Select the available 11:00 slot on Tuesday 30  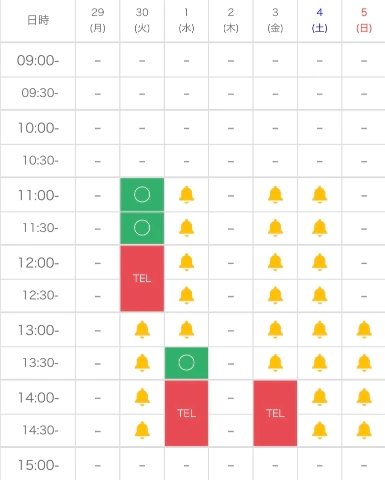coord(142,195)
